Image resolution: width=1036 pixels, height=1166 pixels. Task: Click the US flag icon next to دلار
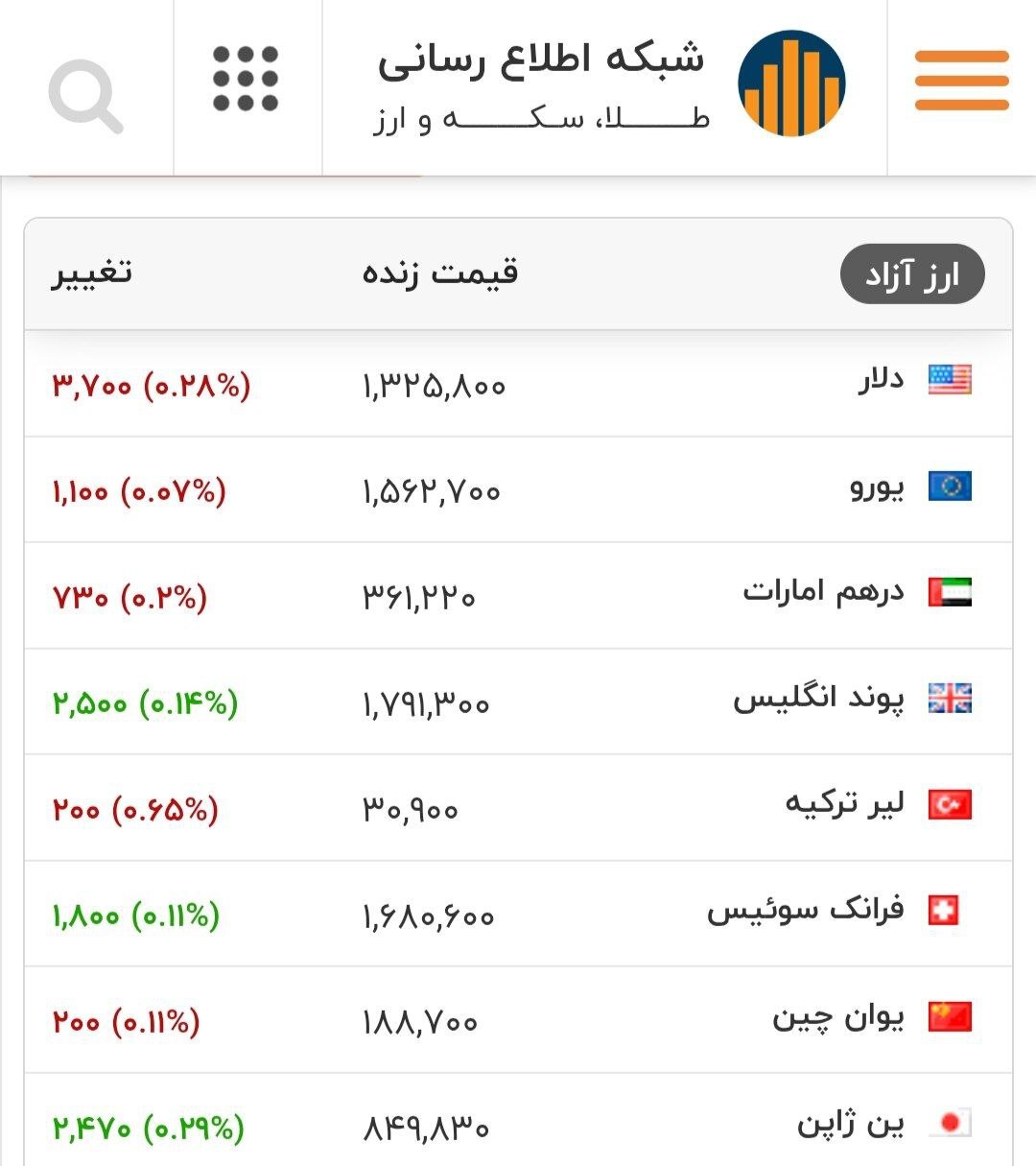pos(950,383)
